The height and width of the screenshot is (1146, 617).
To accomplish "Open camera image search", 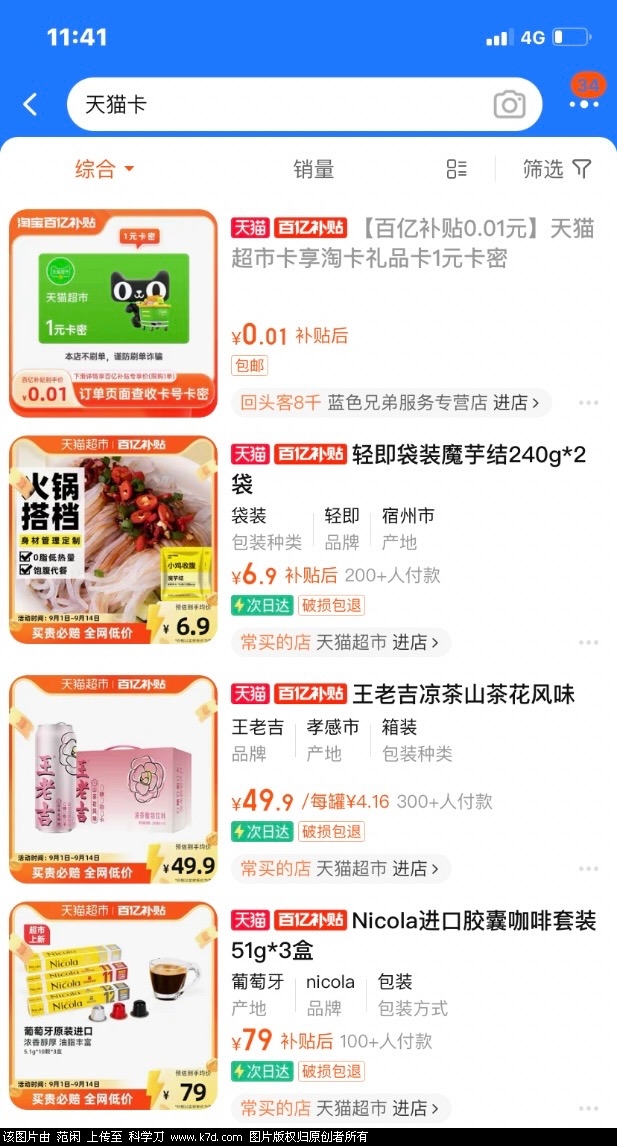I will [x=509, y=104].
